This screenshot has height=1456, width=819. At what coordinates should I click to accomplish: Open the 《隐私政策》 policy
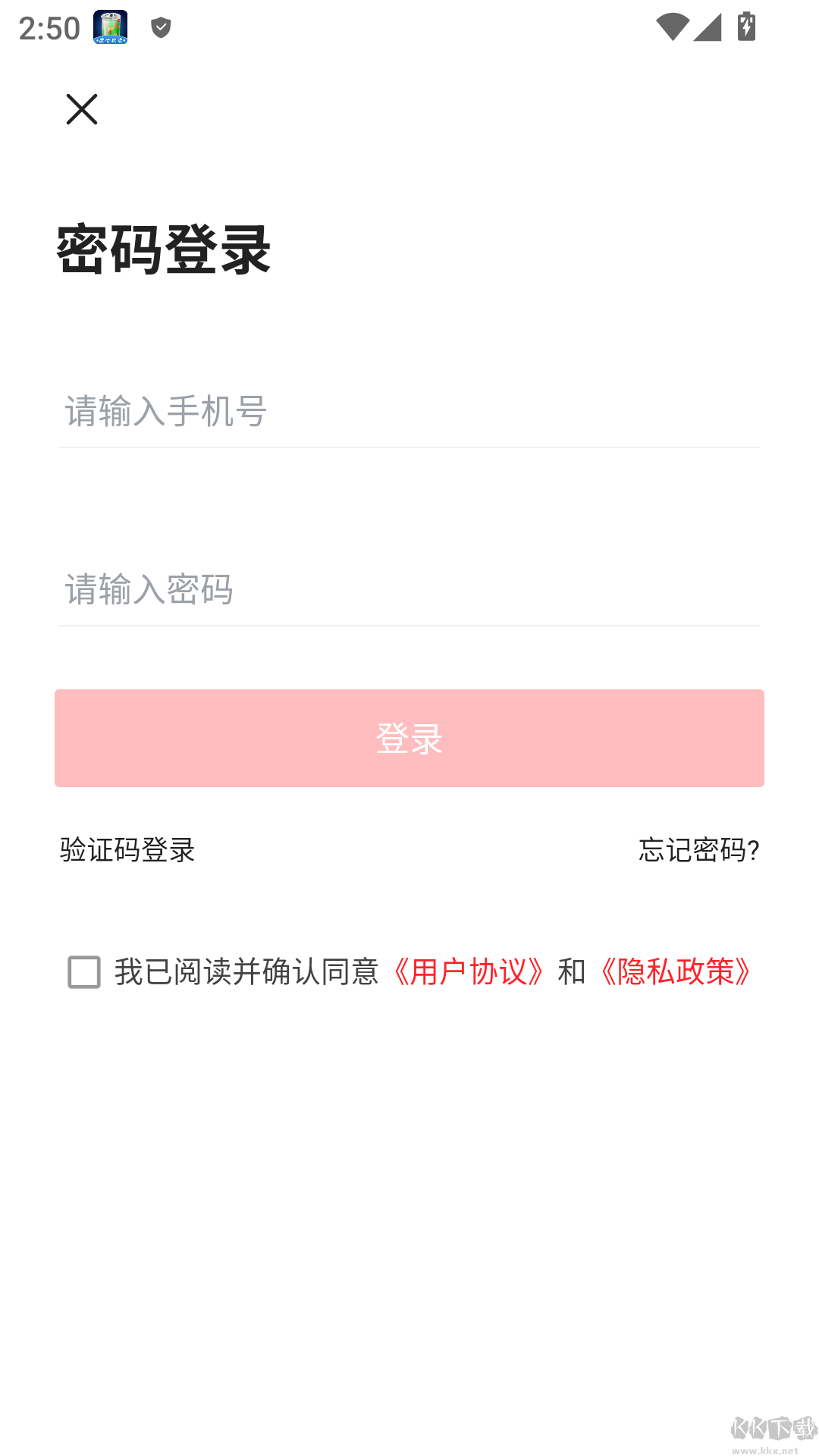coord(673,973)
